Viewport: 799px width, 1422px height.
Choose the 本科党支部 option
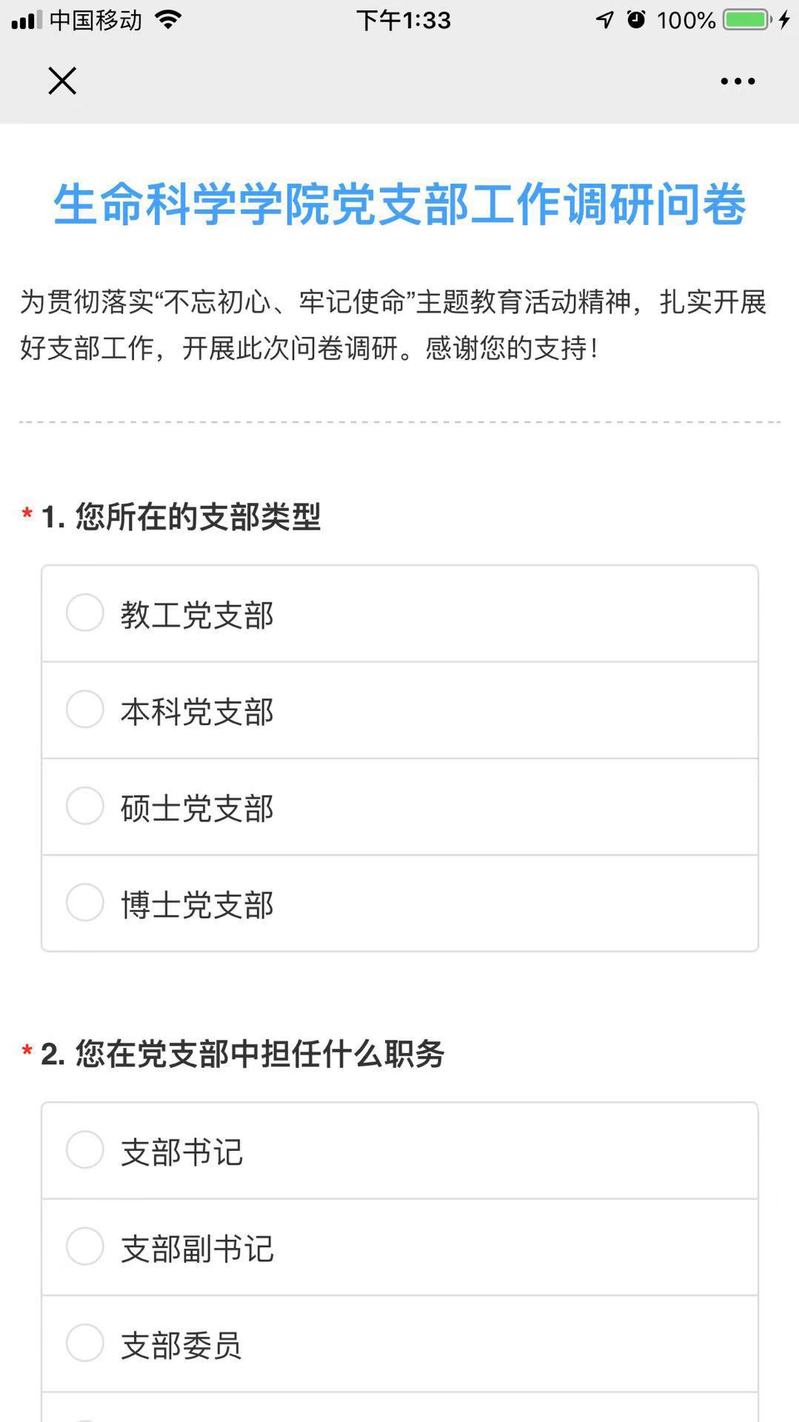[85, 710]
